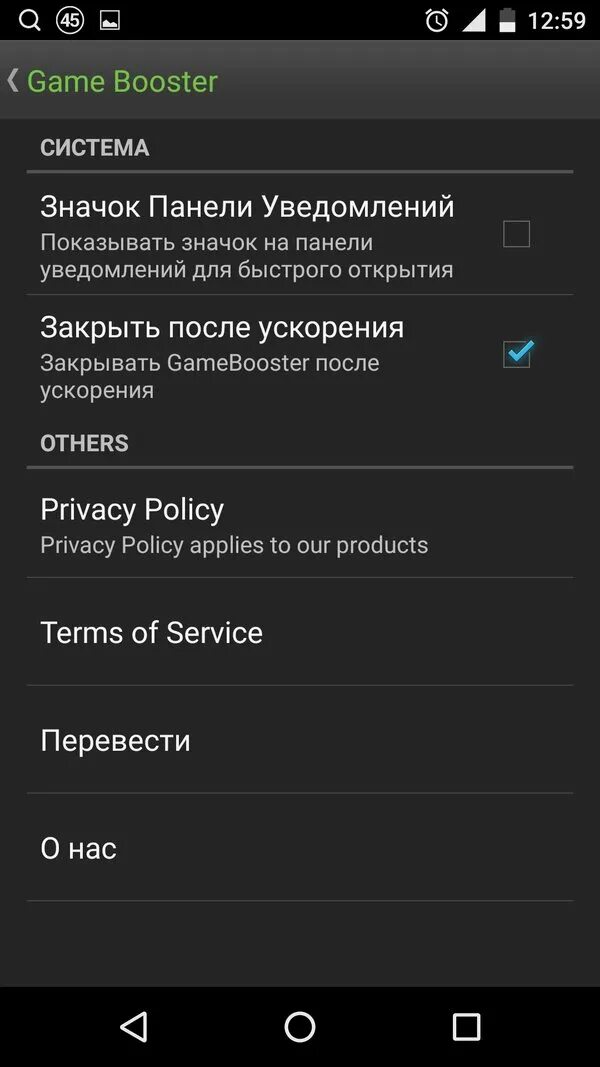600x1067 pixels.
Task: Go back via the Game Booster header arrow
Action: coord(12,81)
